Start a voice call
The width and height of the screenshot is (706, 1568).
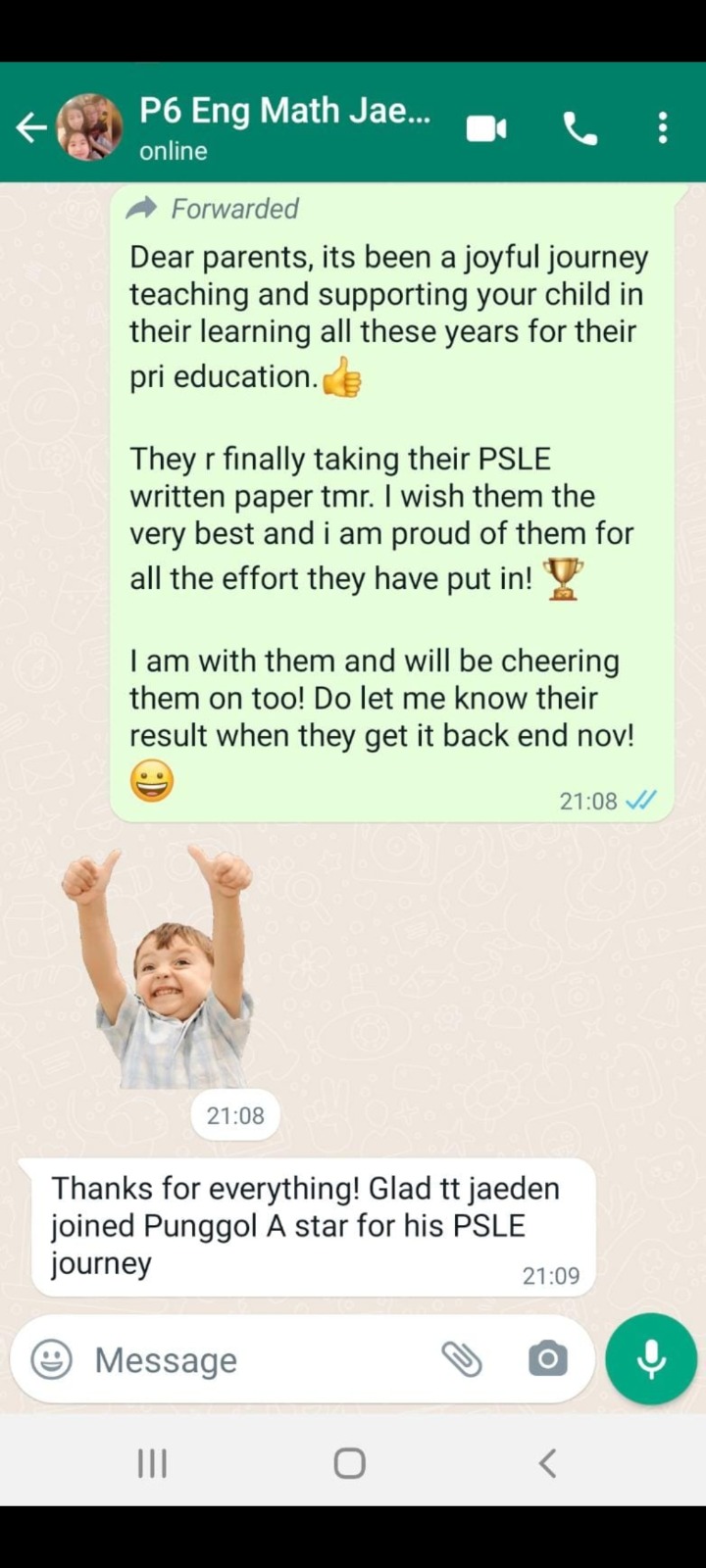pos(580,128)
